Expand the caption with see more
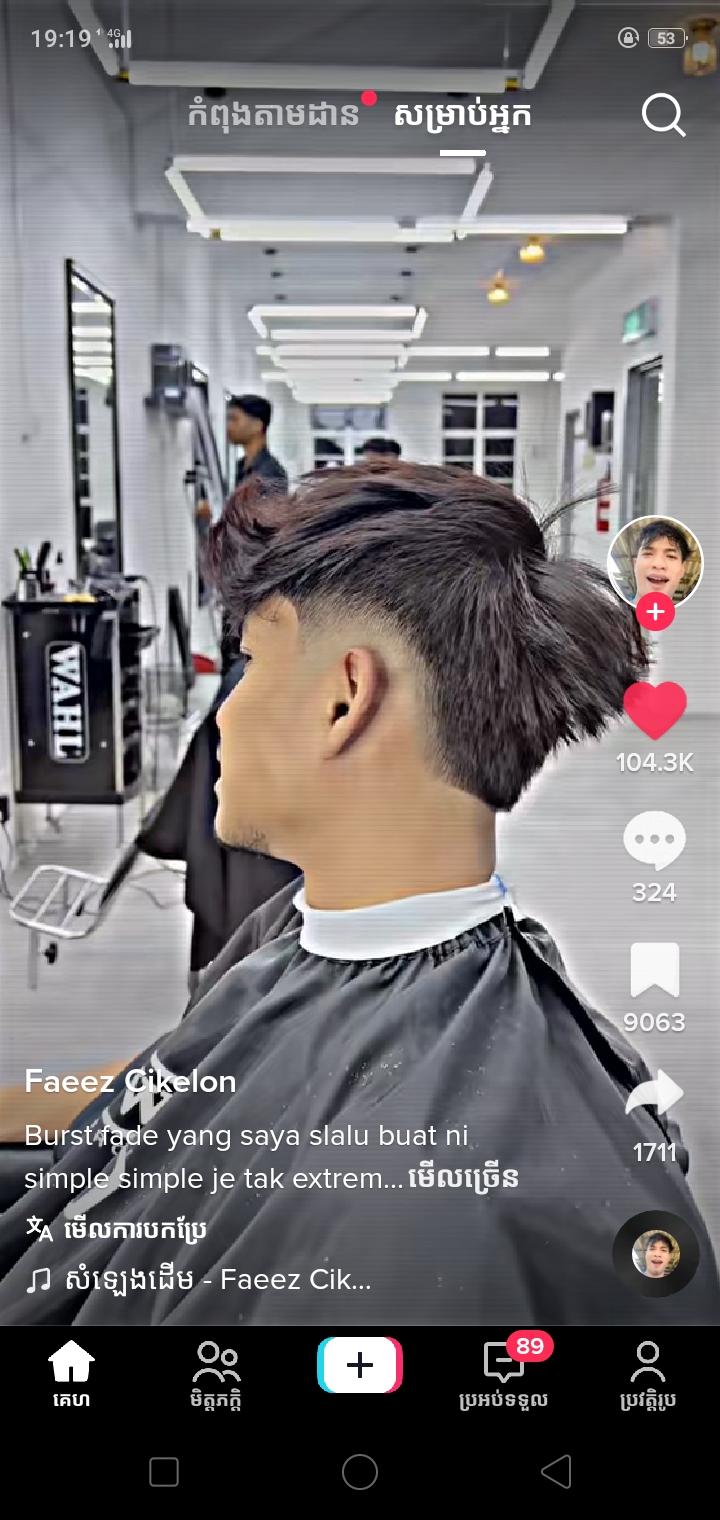Image resolution: width=720 pixels, height=1520 pixels. pos(463,1178)
